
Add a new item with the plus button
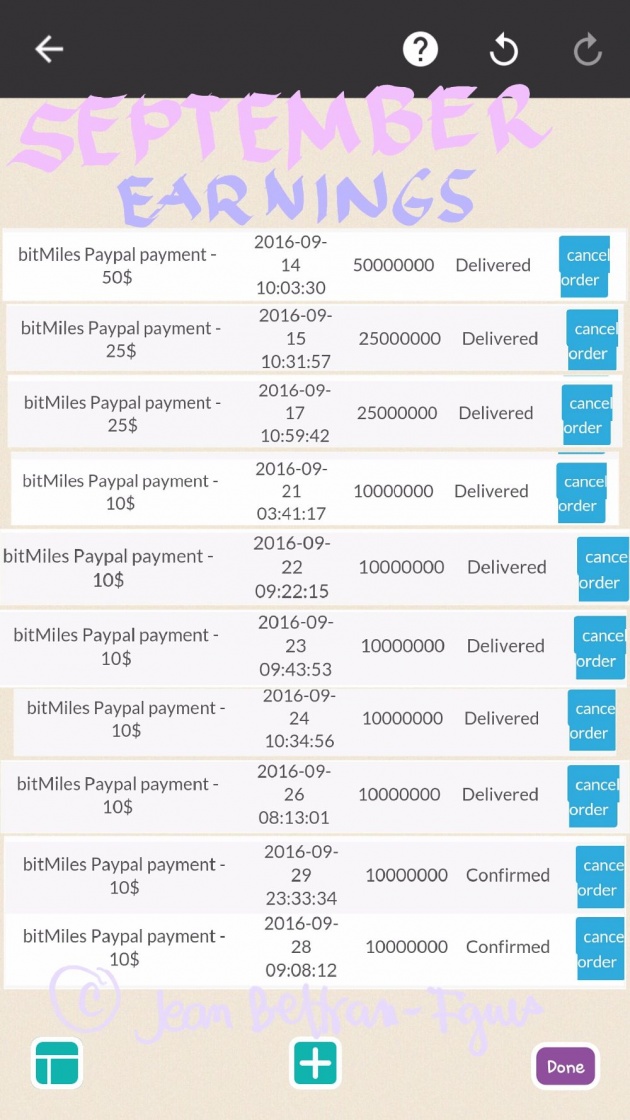click(x=315, y=1063)
